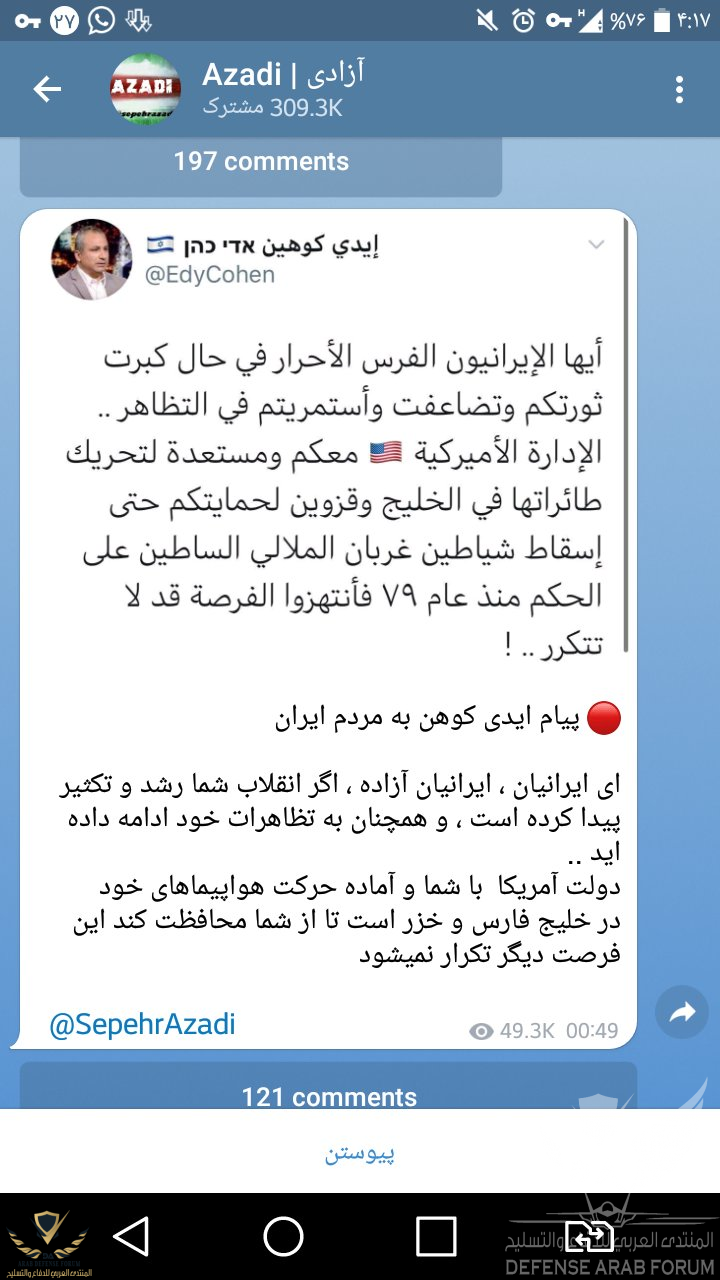Join the channel with the پیوستن button
This screenshot has height=1280, width=720.
coord(360,1152)
